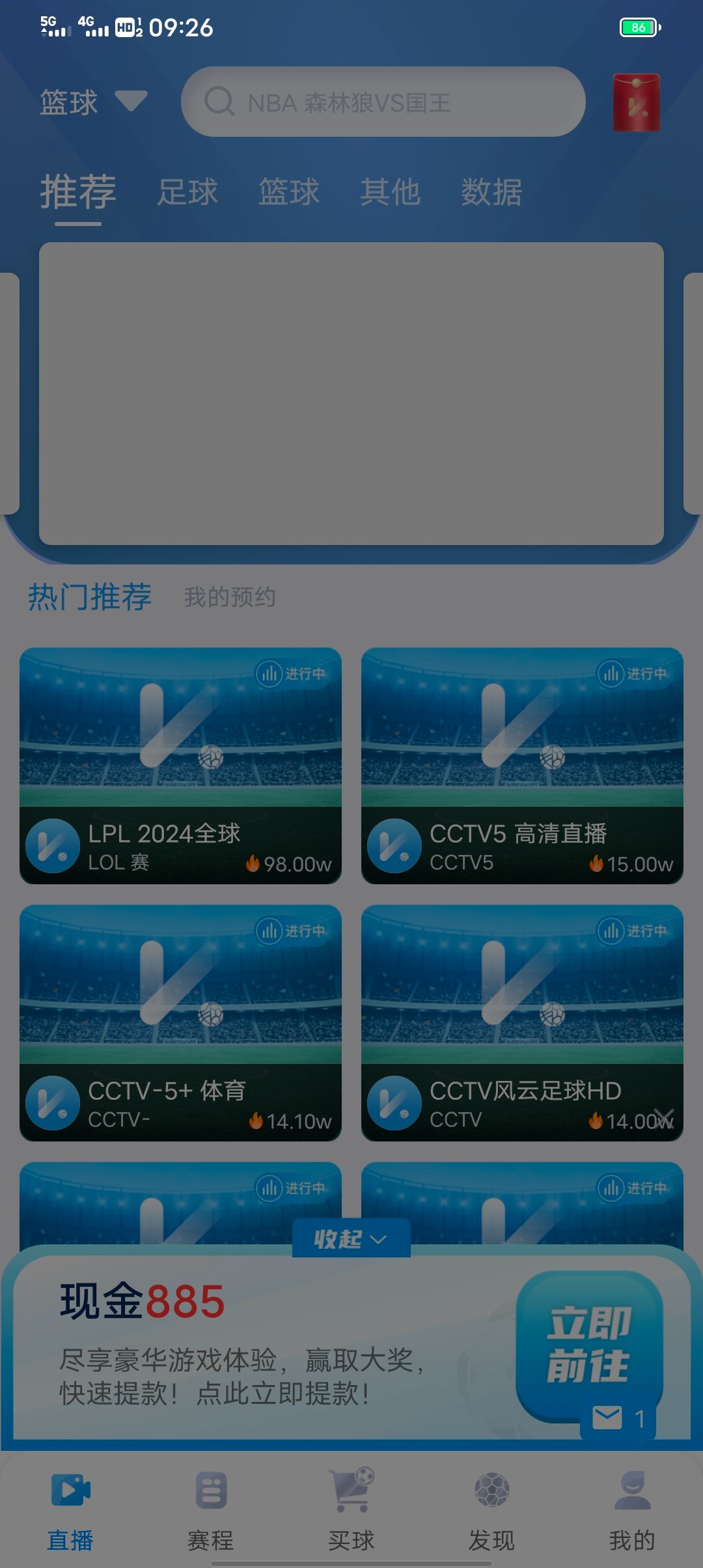
Task: Select the 热门推荐 section toggle
Action: tap(89, 596)
